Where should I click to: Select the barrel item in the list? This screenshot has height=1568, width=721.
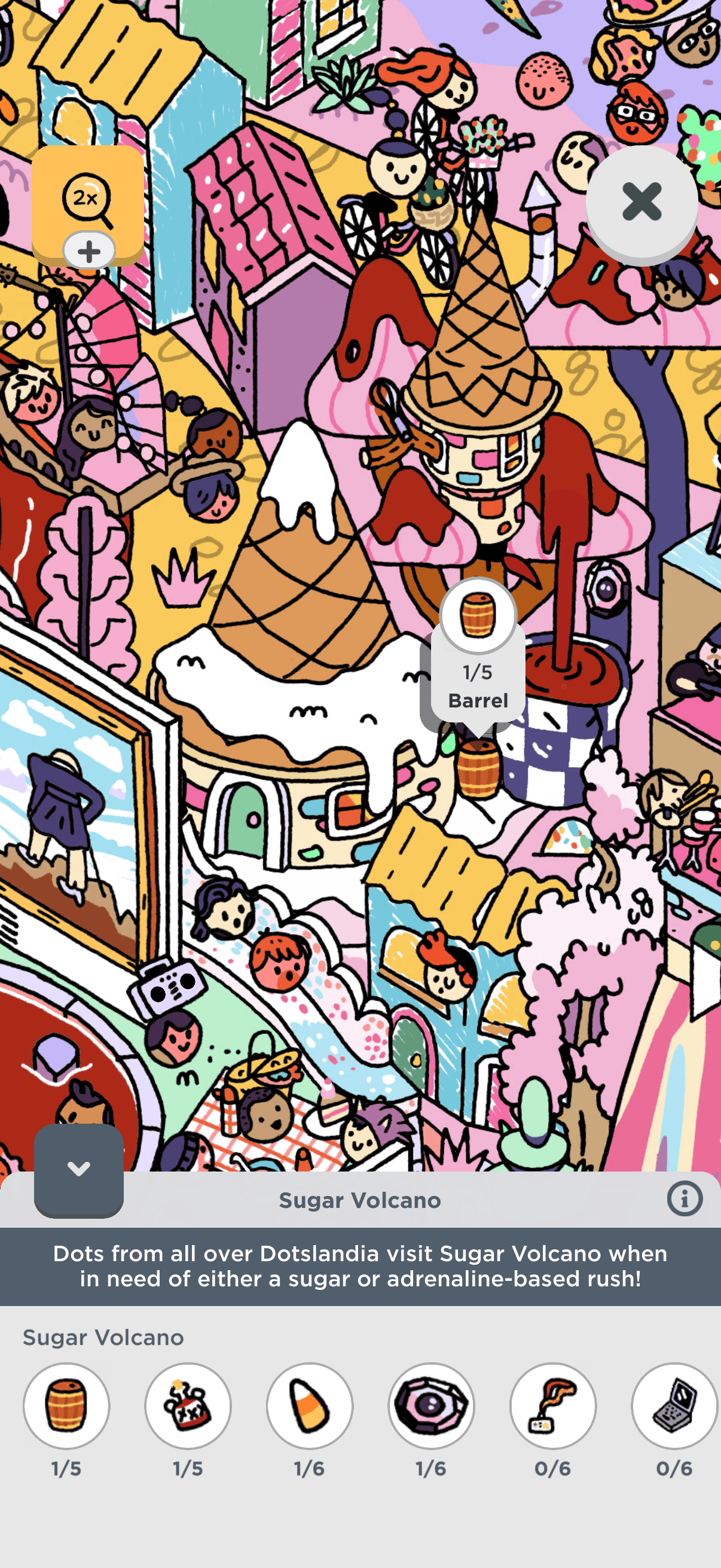coord(66,1405)
